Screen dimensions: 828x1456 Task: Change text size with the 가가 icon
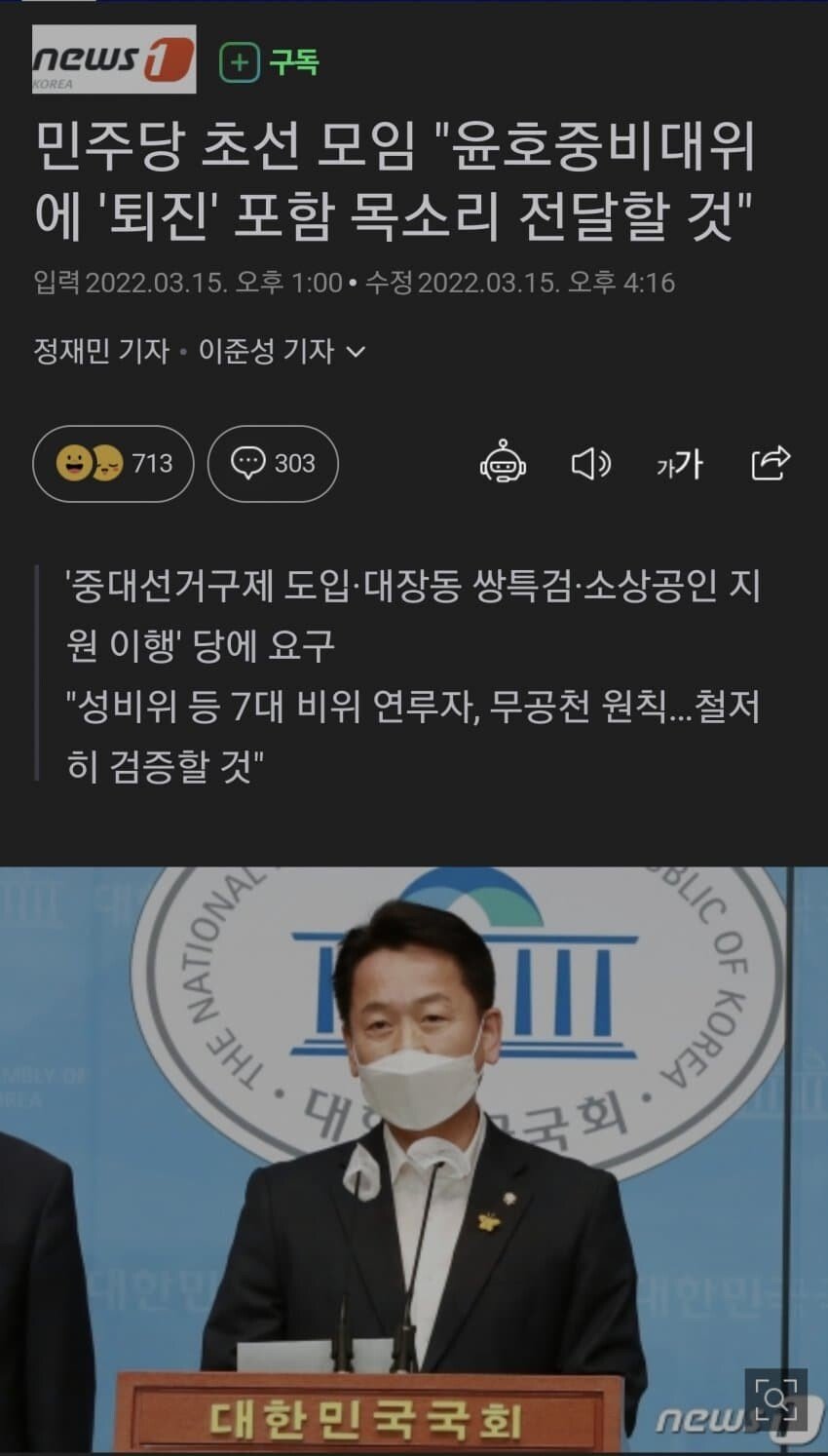(680, 464)
